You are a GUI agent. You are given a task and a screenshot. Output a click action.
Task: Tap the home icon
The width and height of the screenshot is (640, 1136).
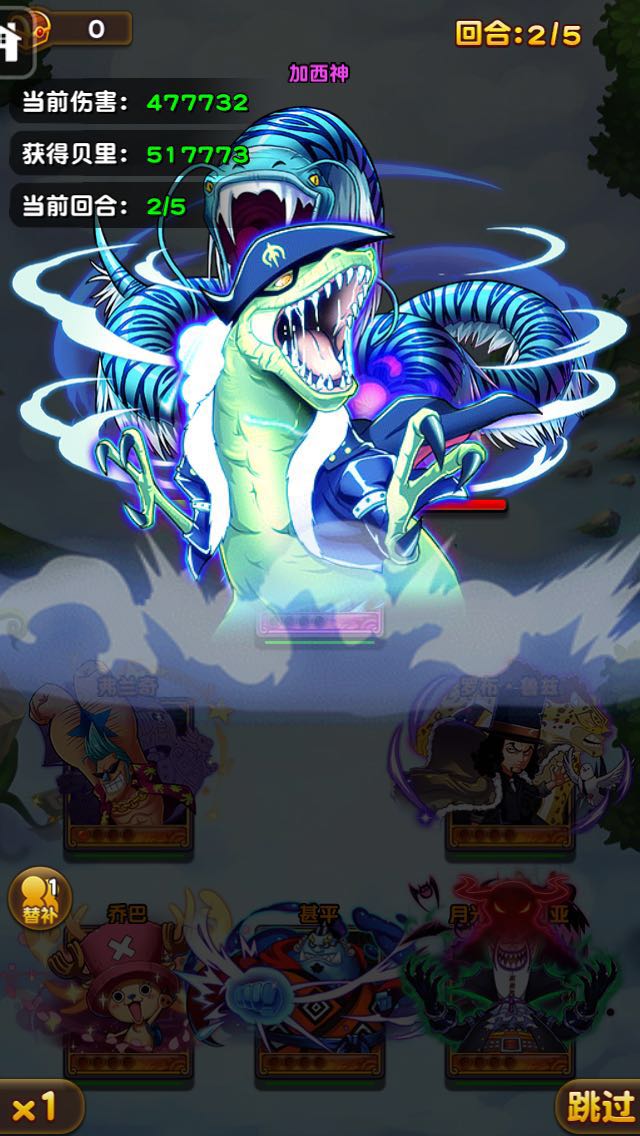(12, 40)
